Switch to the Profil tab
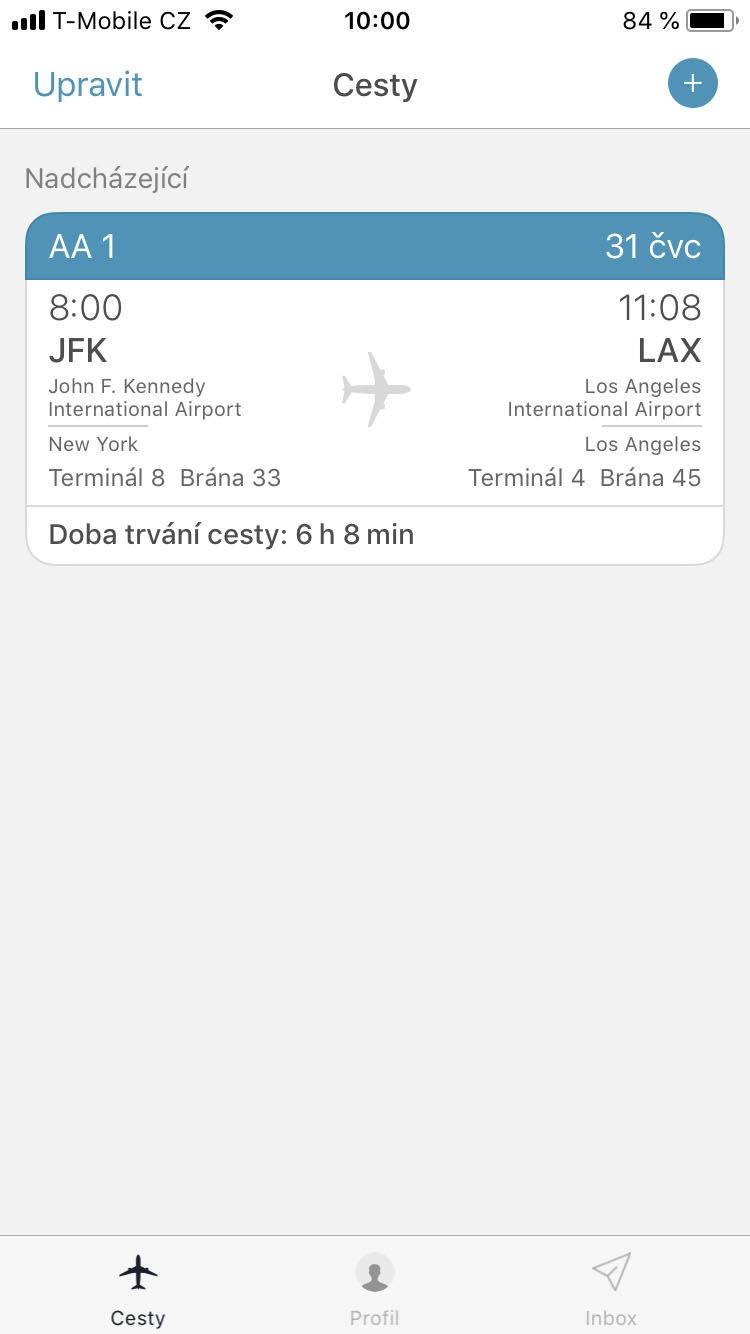This screenshot has height=1334, width=750. 375,1288
